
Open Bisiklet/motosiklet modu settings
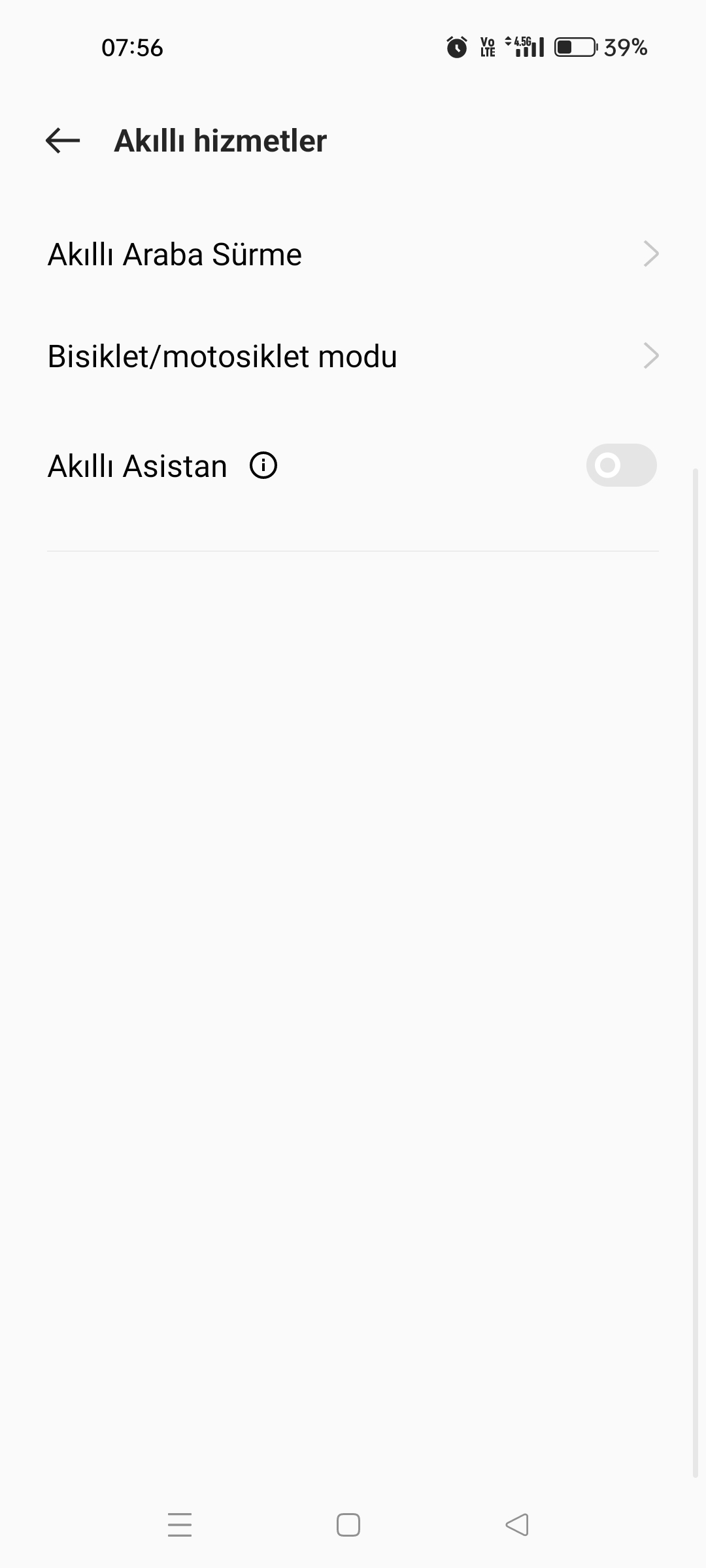pyautogui.click(x=353, y=356)
